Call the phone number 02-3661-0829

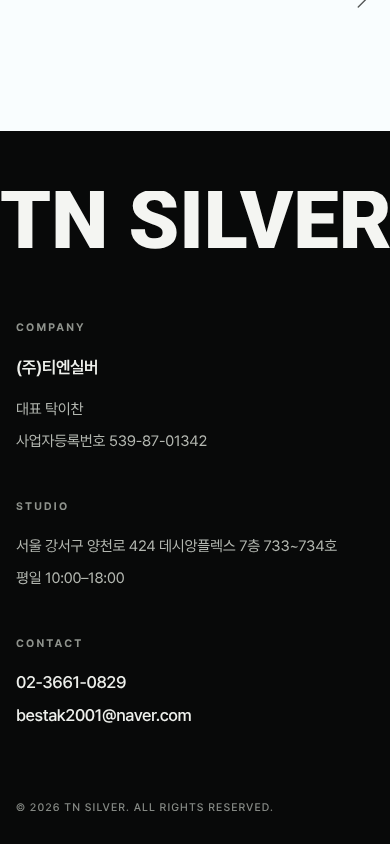(71, 682)
